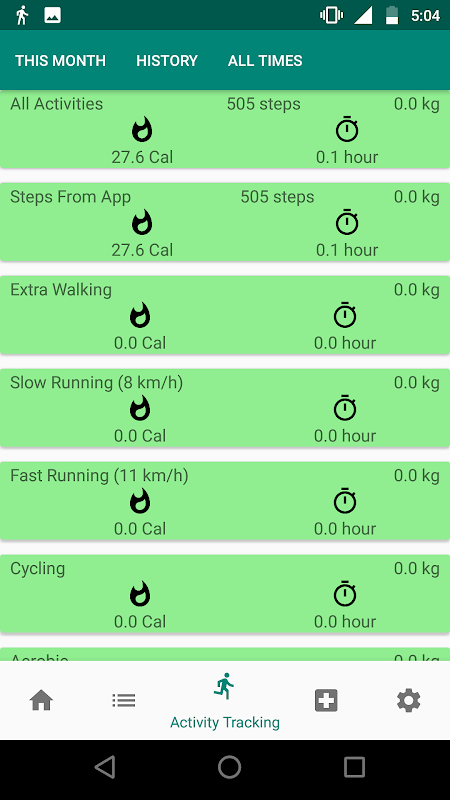Viewport: 450px width, 800px height.
Task: Open the All Activities card
Action: pos(225,130)
